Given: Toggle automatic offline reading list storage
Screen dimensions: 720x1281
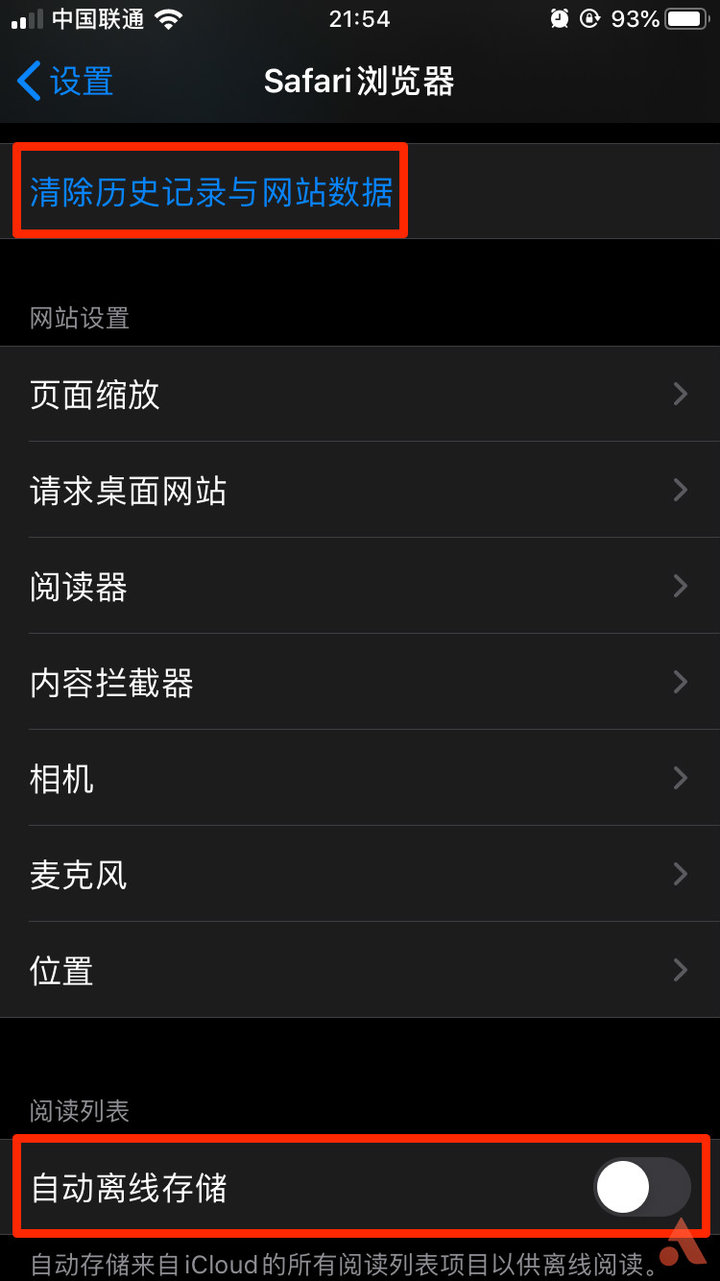Looking at the screenshot, I should pos(640,1186).
